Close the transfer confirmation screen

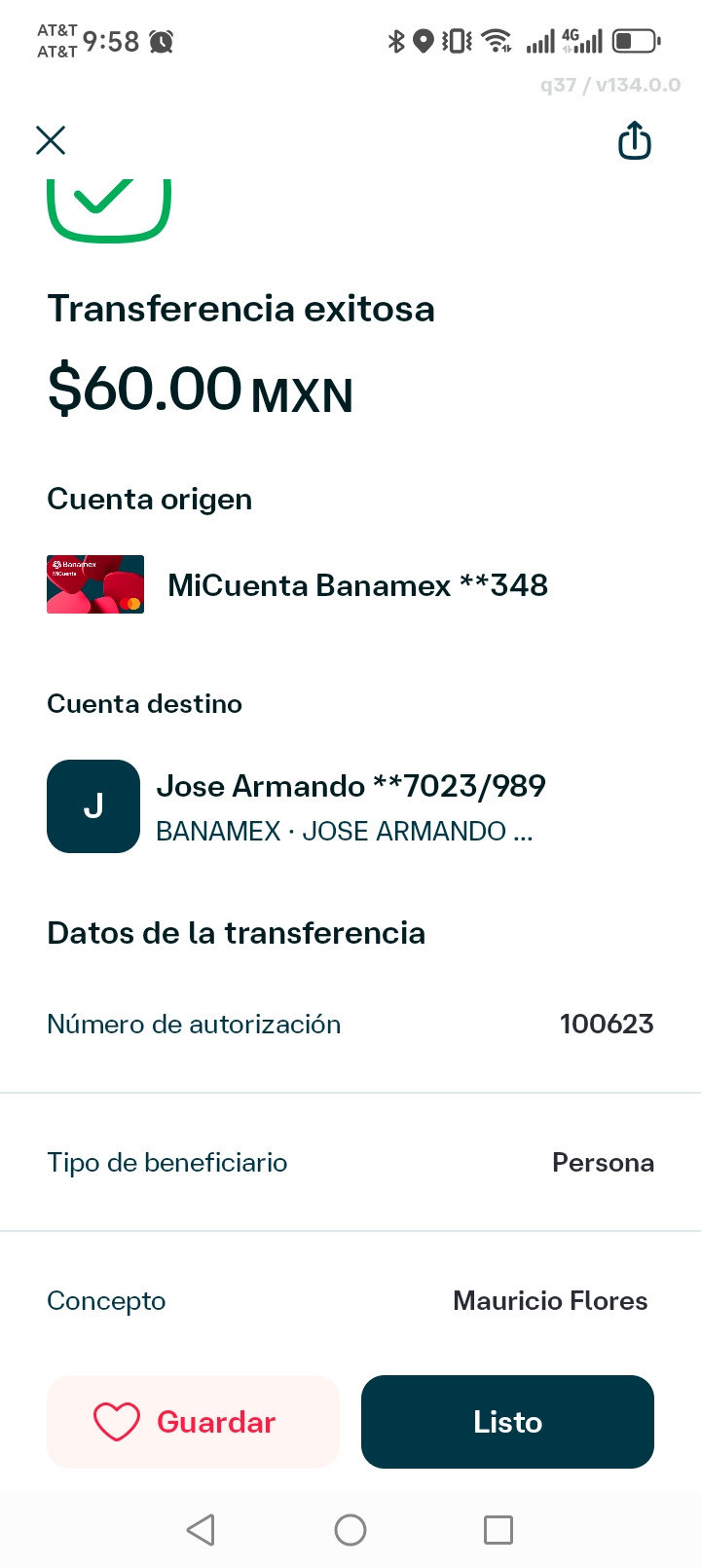[51, 140]
